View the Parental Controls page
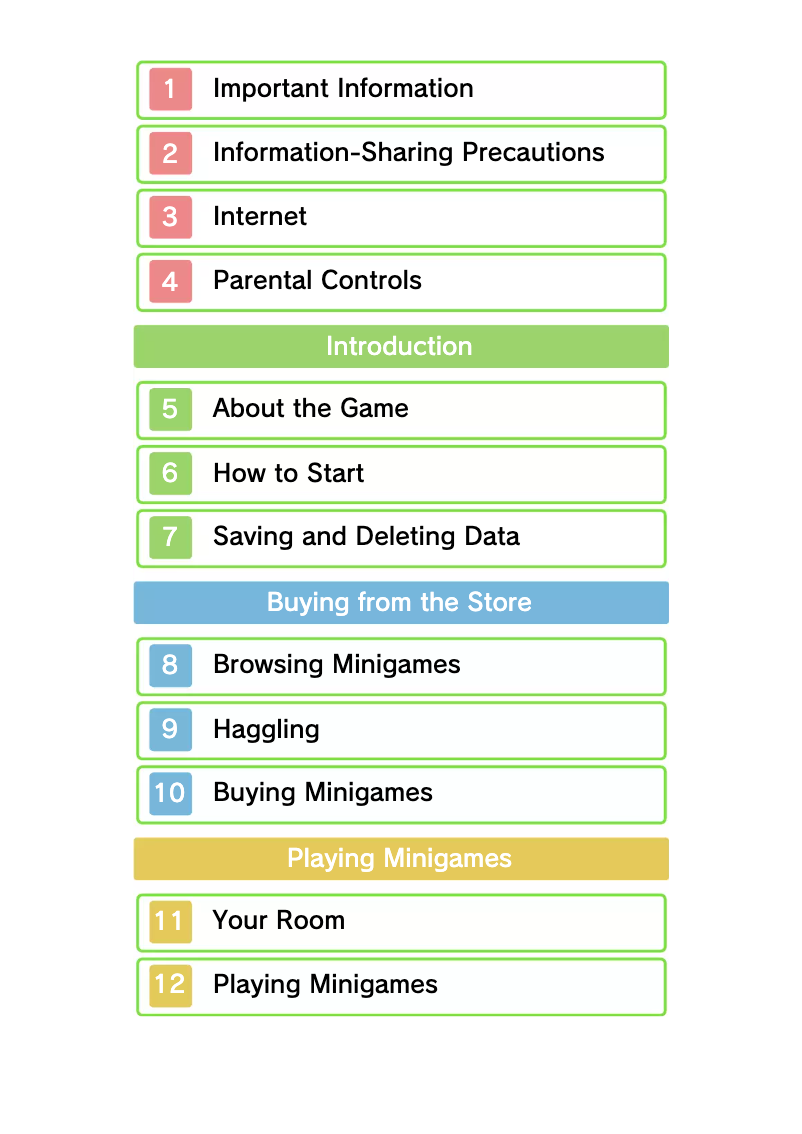The width and height of the screenshot is (802, 1134). (400, 282)
